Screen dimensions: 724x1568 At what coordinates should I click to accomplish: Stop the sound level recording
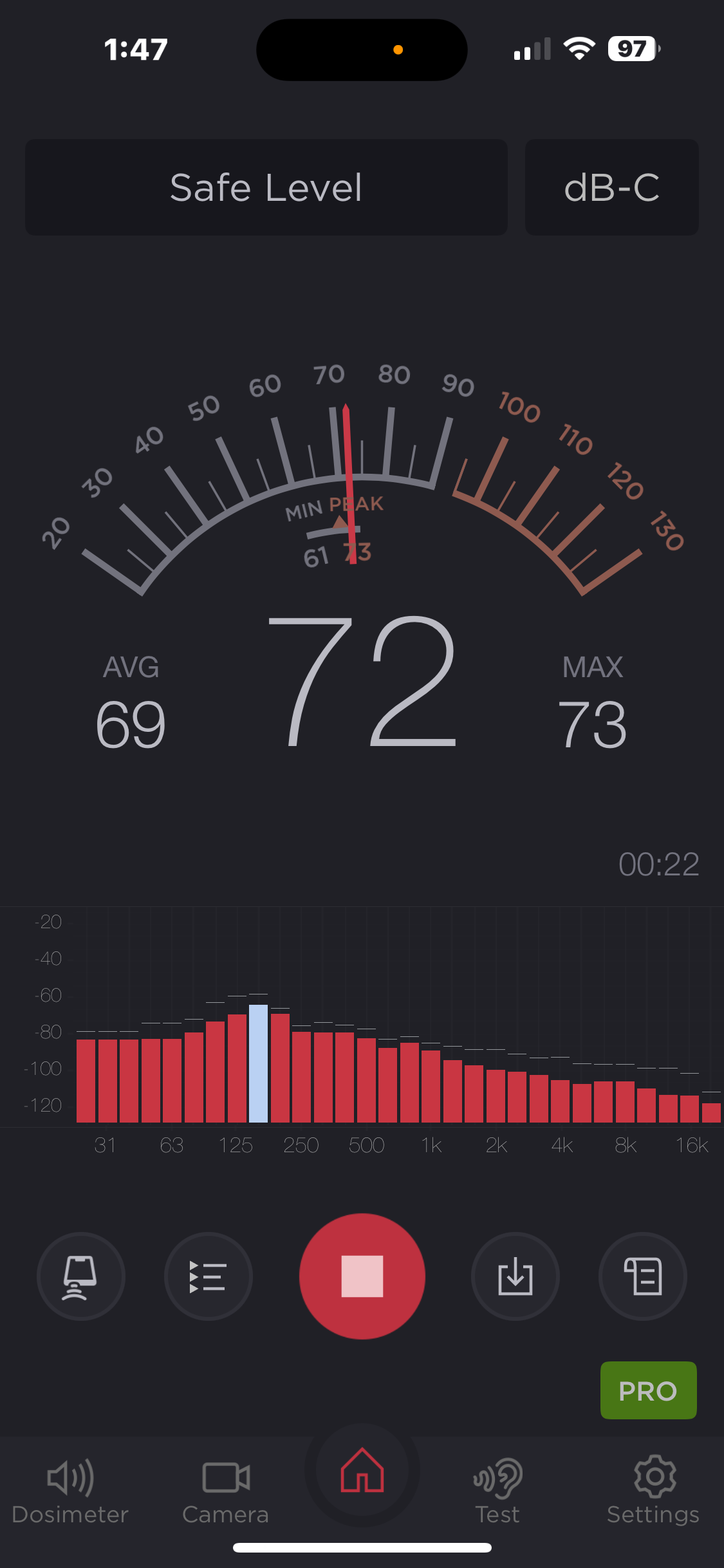point(362,1276)
